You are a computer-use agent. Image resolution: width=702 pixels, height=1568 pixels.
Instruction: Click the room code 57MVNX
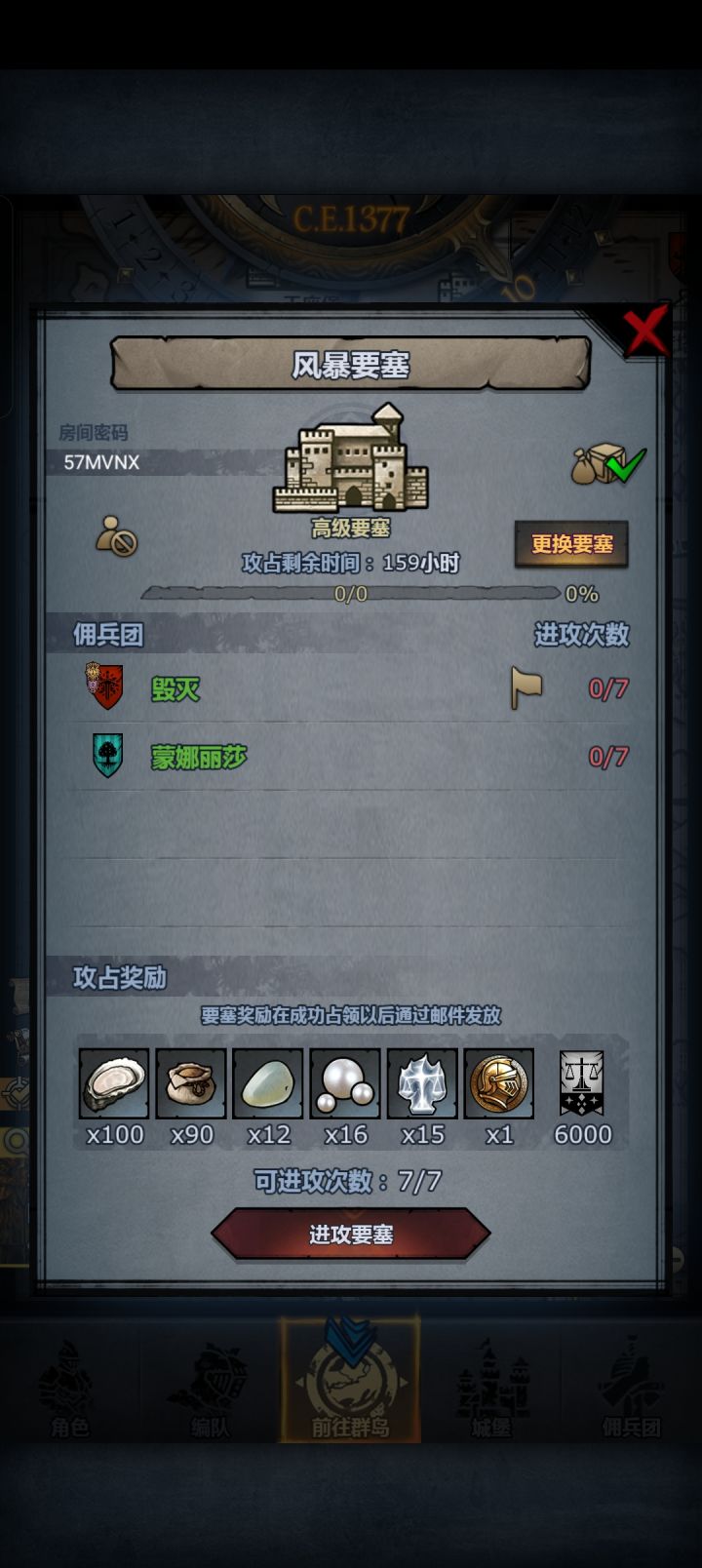100,464
